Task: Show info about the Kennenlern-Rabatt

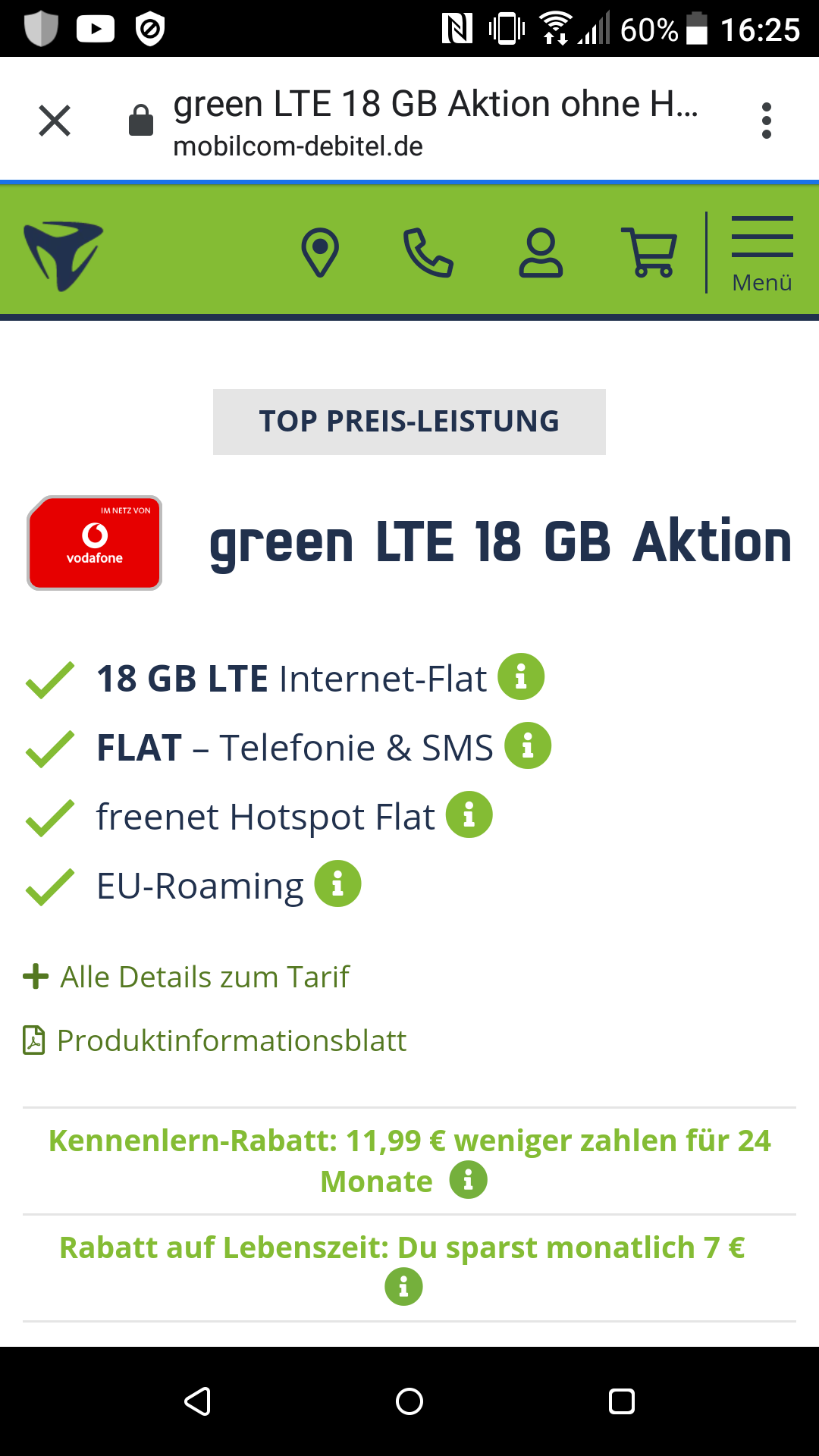Action: point(469,1180)
